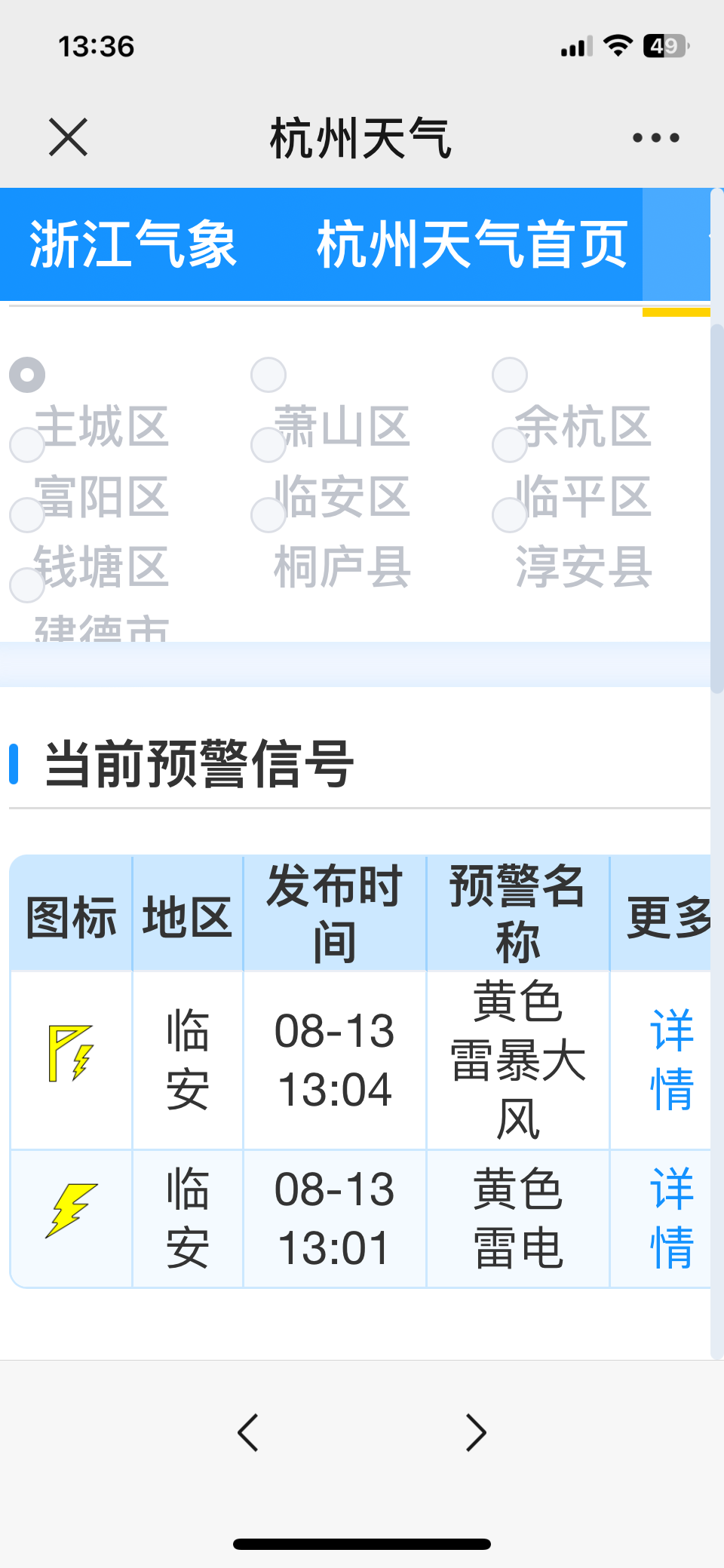
Task: Open the 浙江气象 tab
Action: click(133, 244)
